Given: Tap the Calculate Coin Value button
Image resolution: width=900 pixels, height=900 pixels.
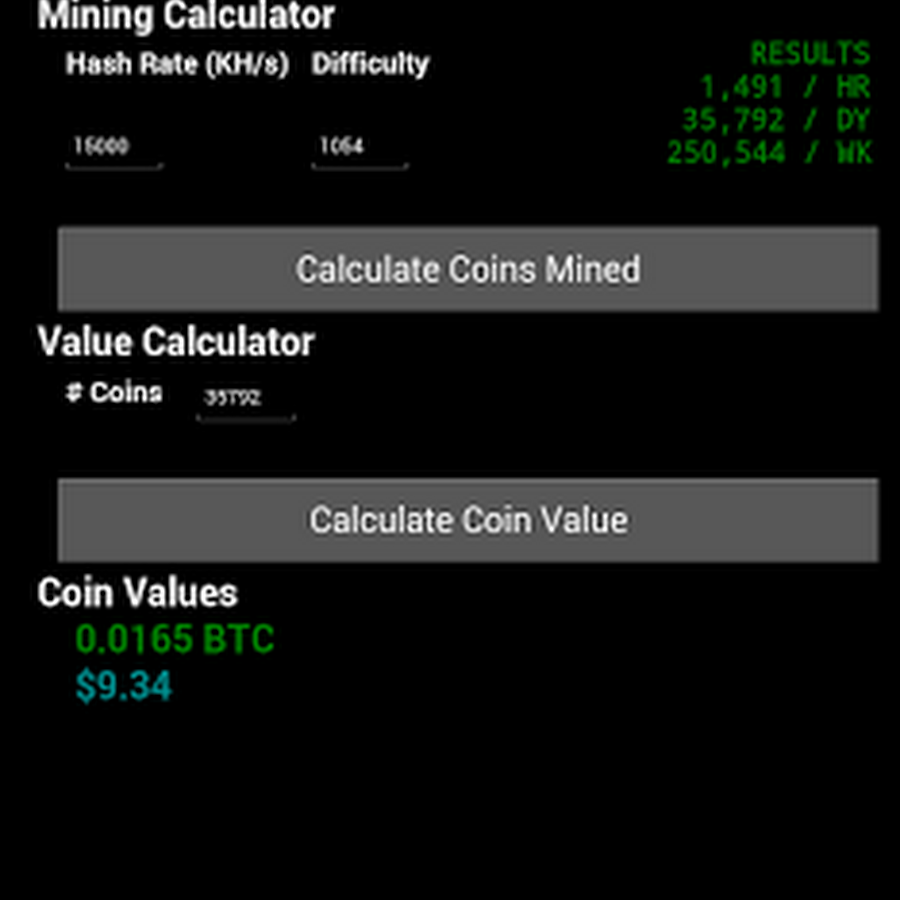Looking at the screenshot, I should 468,520.
